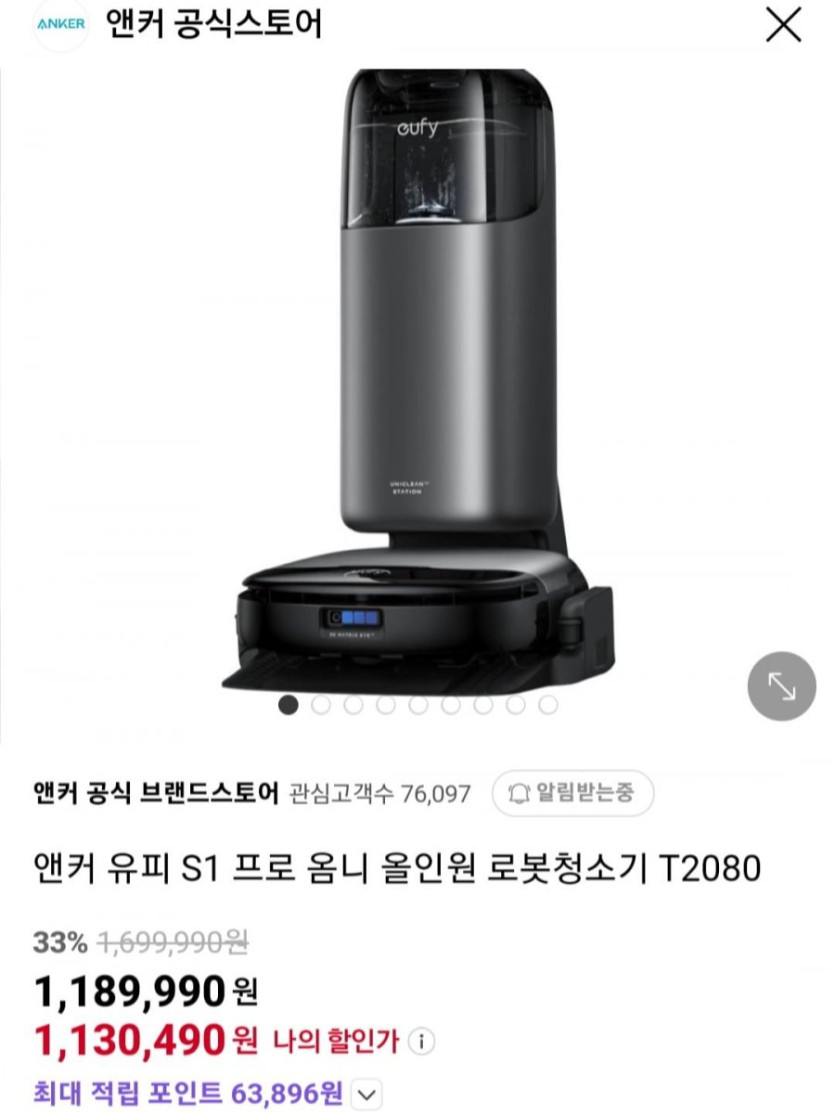835x1113 pixels.
Task: Open the 앤커 공식 브랜드스토어 store link
Action: coord(156,794)
